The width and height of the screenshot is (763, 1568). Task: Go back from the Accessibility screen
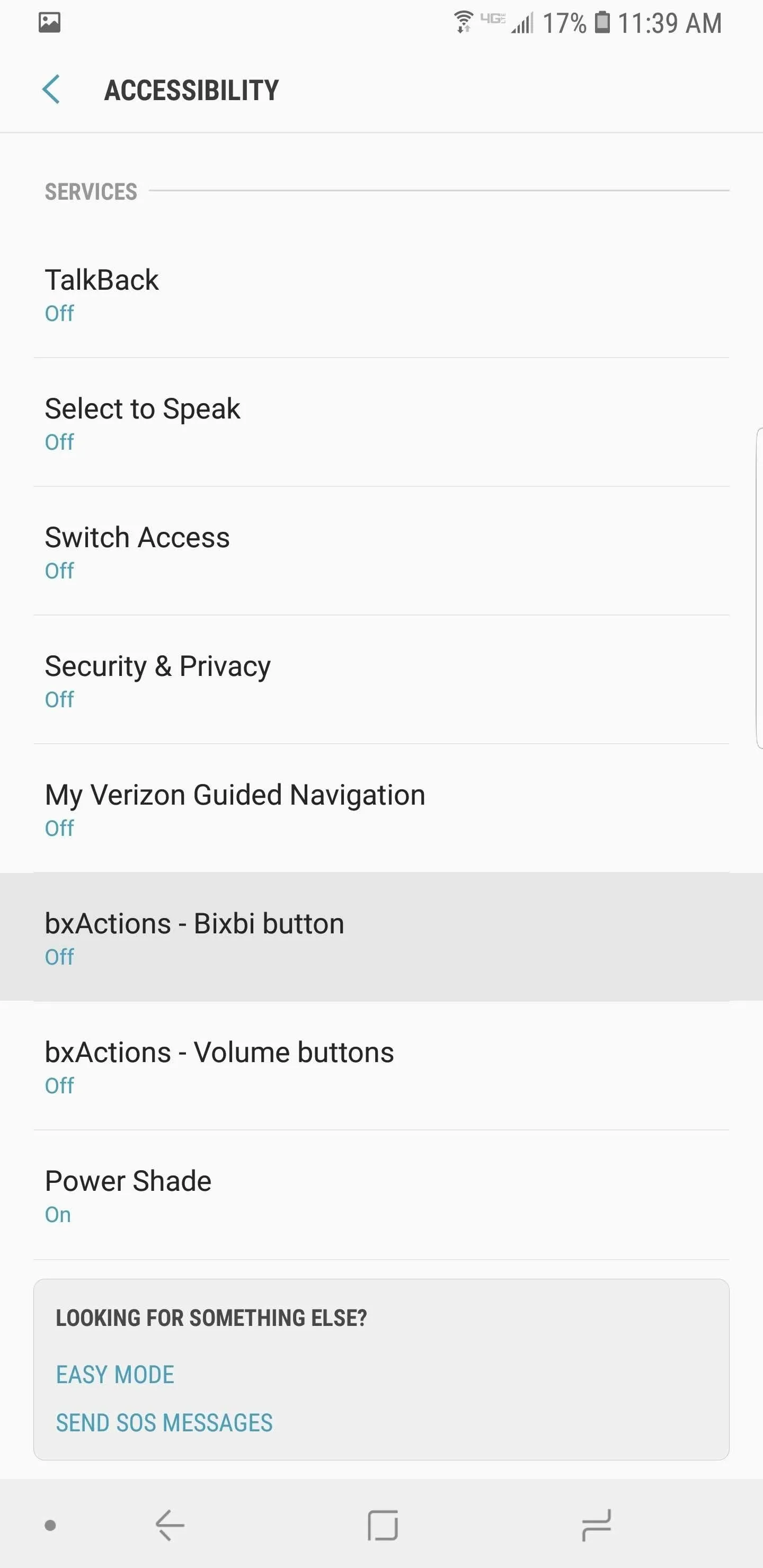pos(51,90)
